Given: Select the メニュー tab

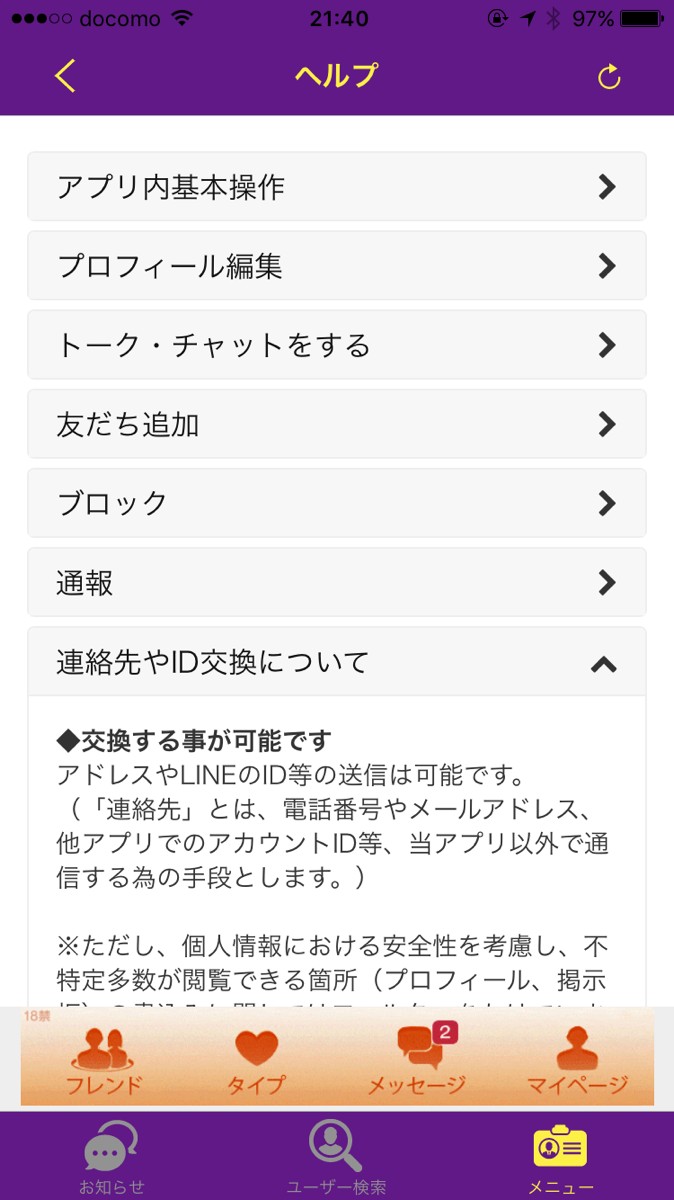Looking at the screenshot, I should tap(560, 1158).
